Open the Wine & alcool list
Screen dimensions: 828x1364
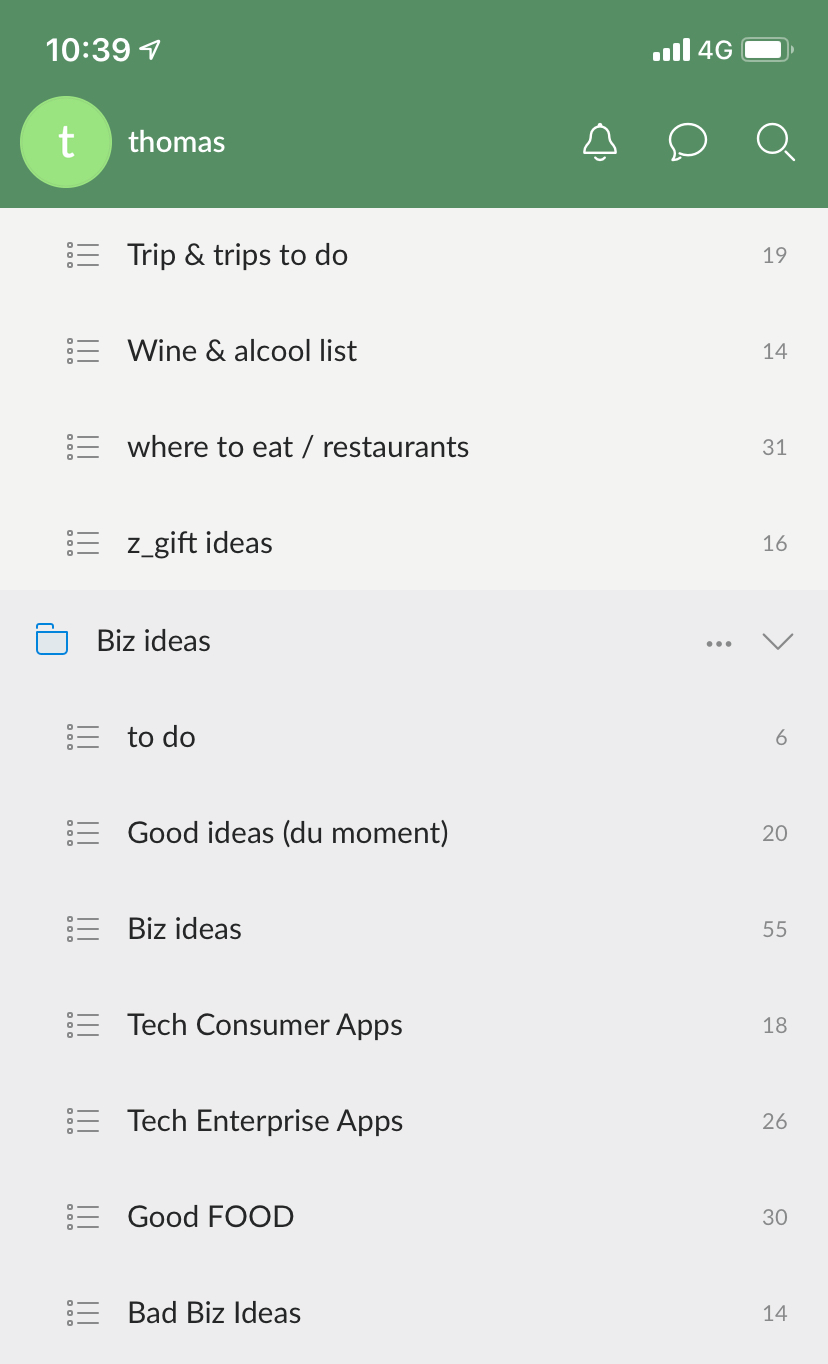point(242,351)
